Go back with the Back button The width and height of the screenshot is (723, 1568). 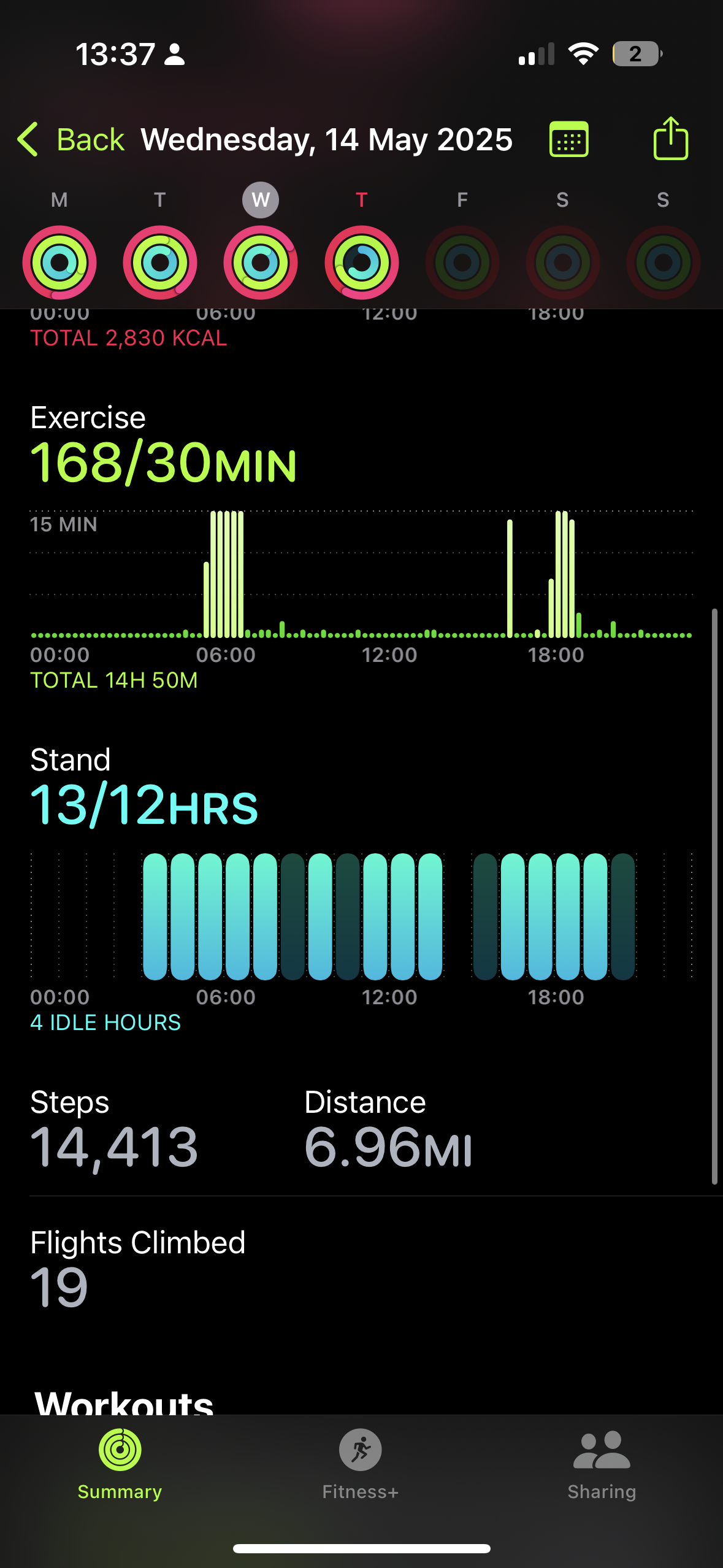71,140
